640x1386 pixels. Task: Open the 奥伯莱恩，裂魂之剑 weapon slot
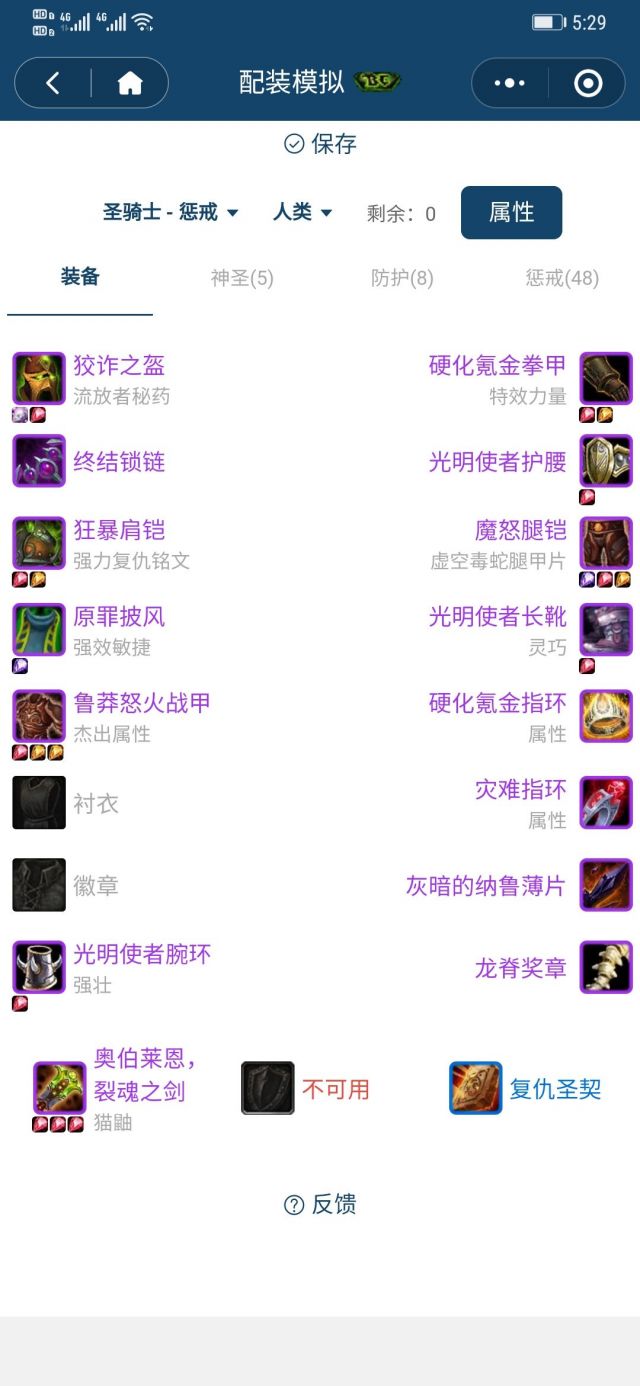[x=140, y=1075]
